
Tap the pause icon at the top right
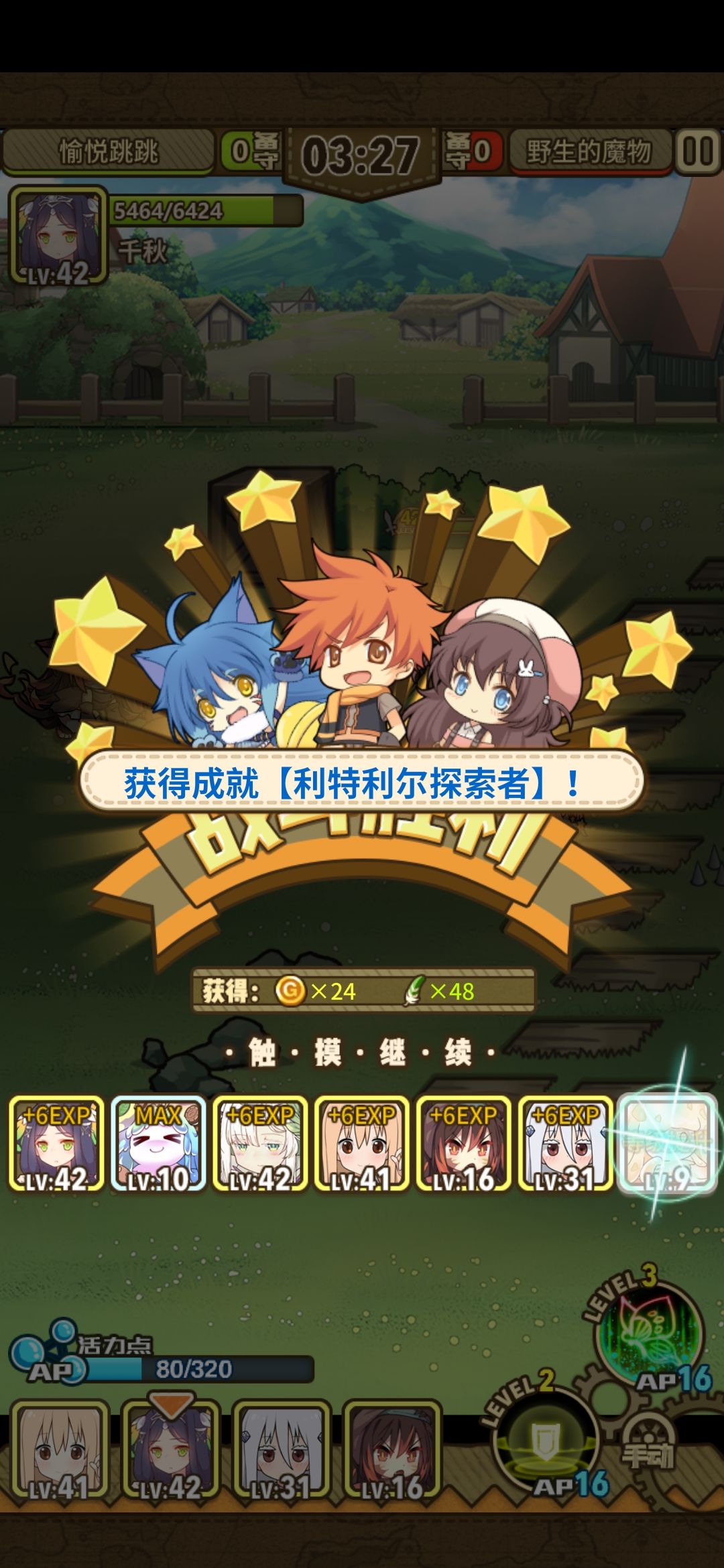(x=696, y=153)
